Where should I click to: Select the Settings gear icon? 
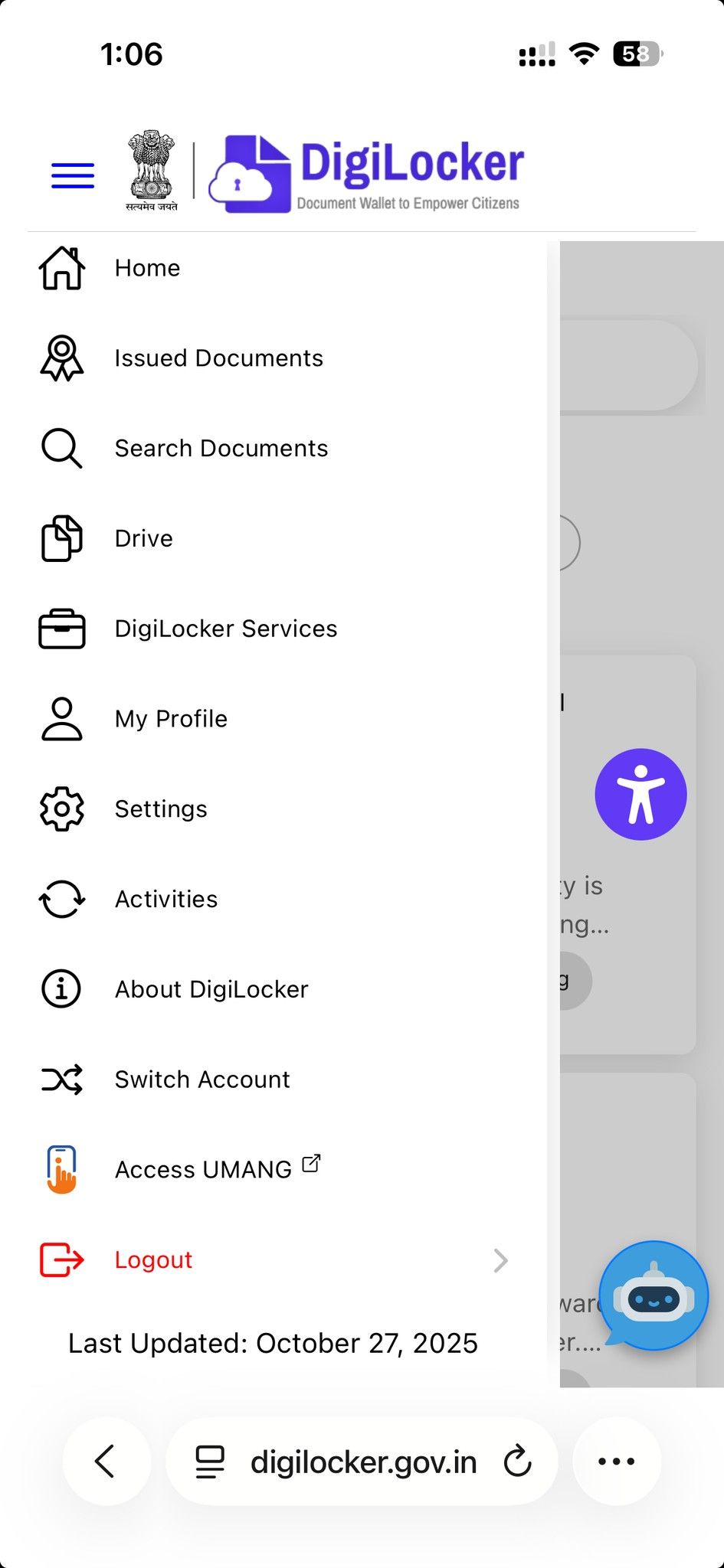pos(61,808)
